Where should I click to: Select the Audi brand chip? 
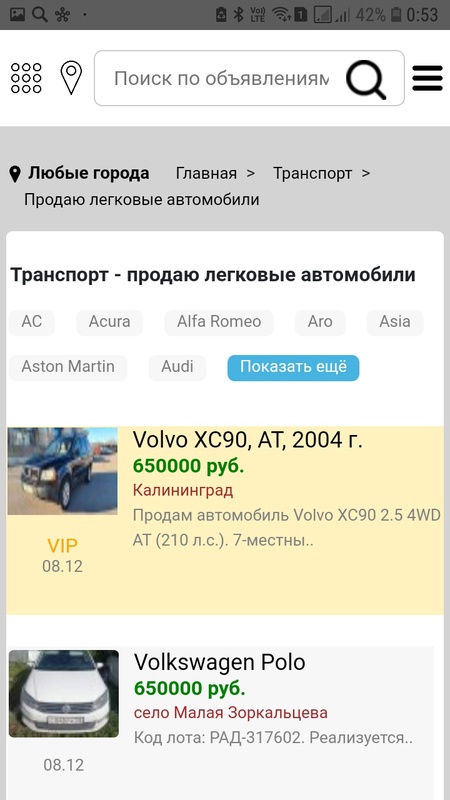tap(178, 367)
